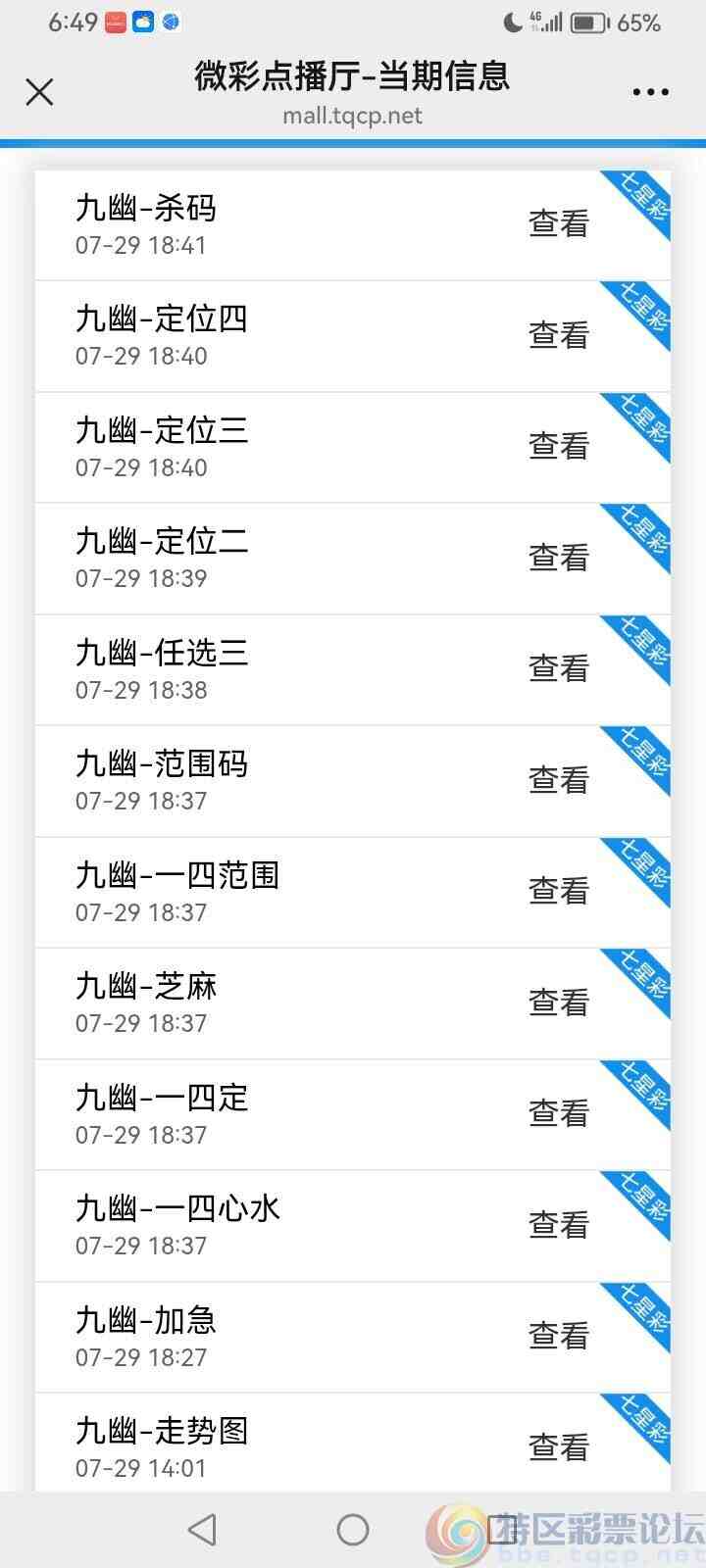View 九幽-走势图 details

pyautogui.click(x=557, y=1445)
